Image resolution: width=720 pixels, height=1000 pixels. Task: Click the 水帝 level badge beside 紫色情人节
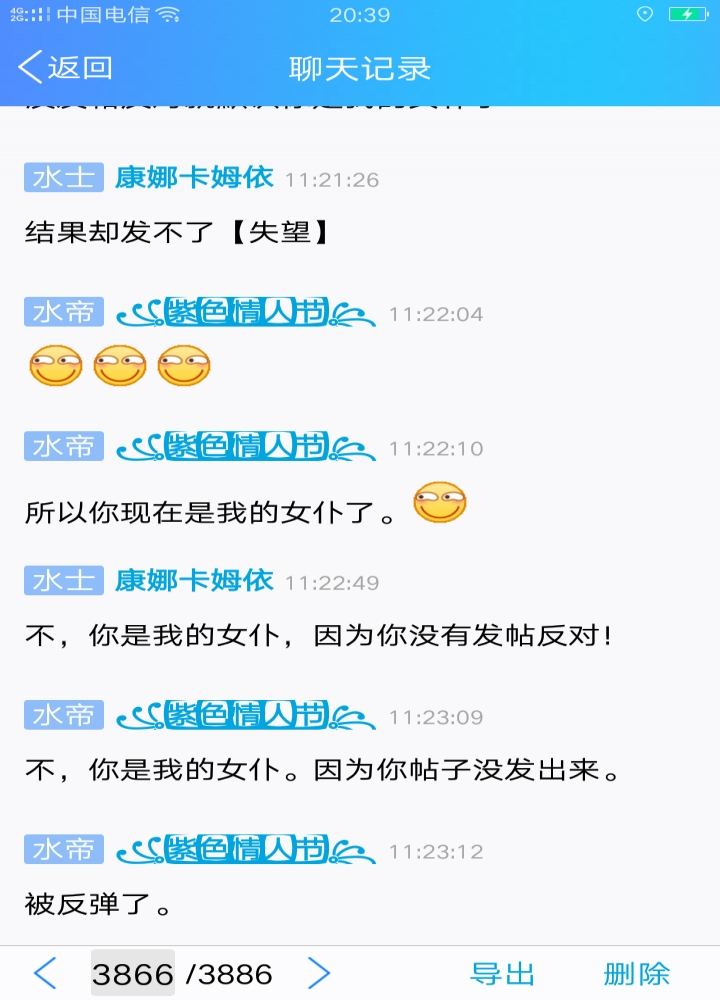(x=62, y=311)
